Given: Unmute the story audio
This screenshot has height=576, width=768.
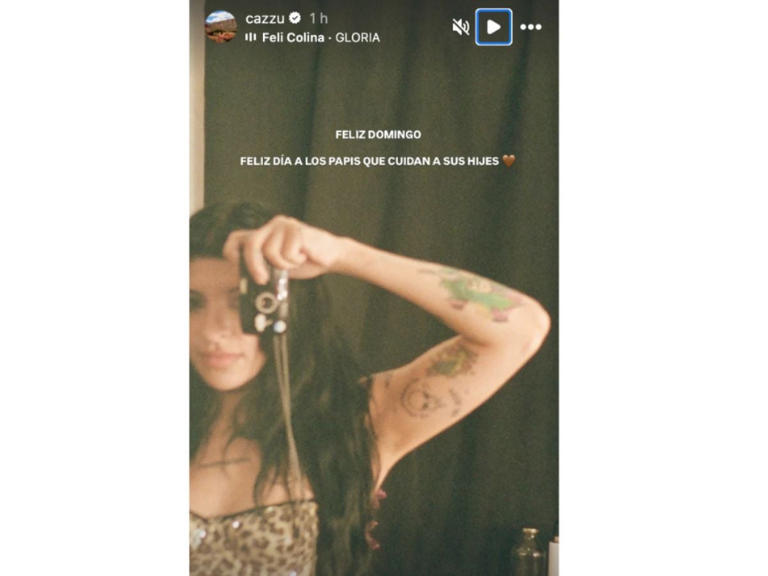Looking at the screenshot, I should 461,27.
